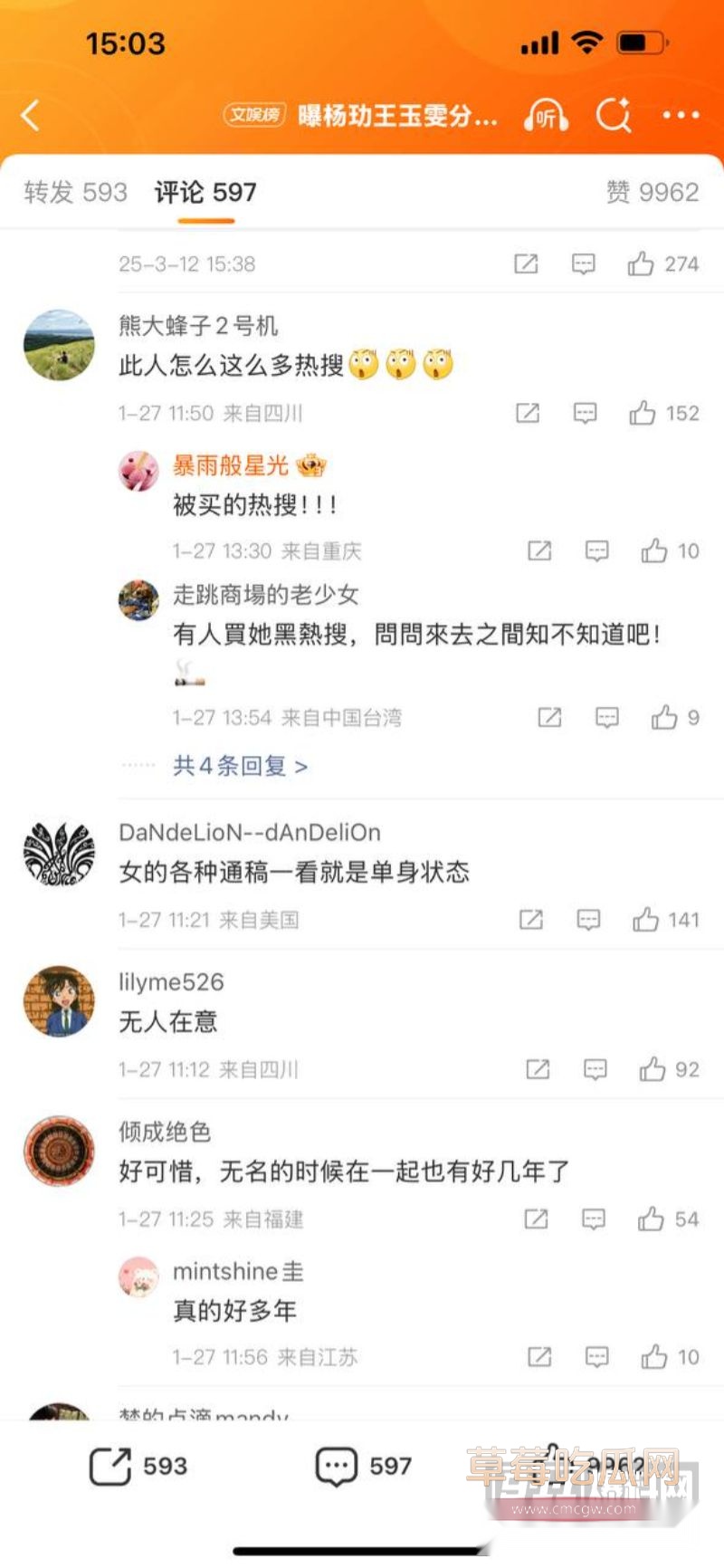The width and height of the screenshot is (724, 1568).
Task: Select the 评论 597 tab
Action: pos(204,192)
